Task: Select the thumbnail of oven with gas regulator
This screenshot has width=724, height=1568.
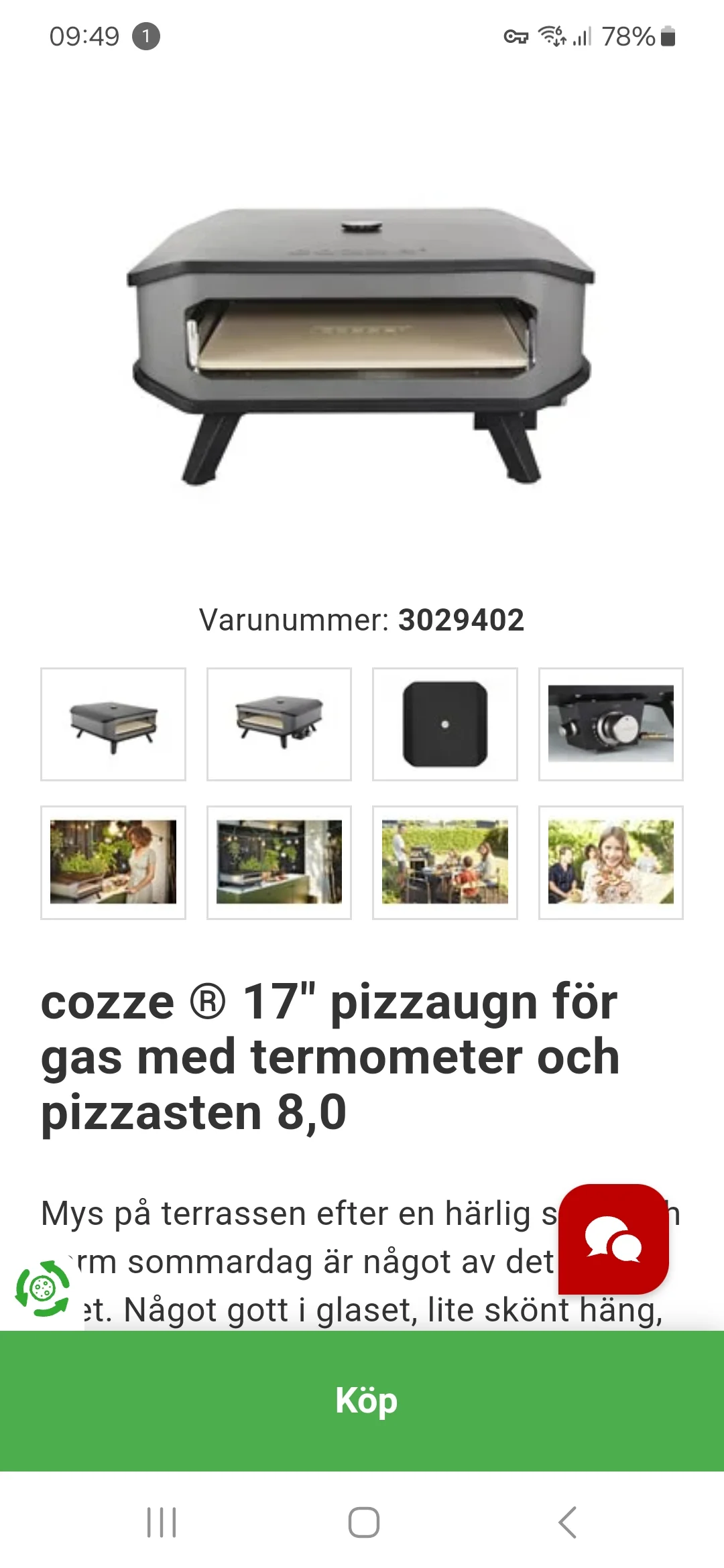Action: pyautogui.click(x=279, y=724)
